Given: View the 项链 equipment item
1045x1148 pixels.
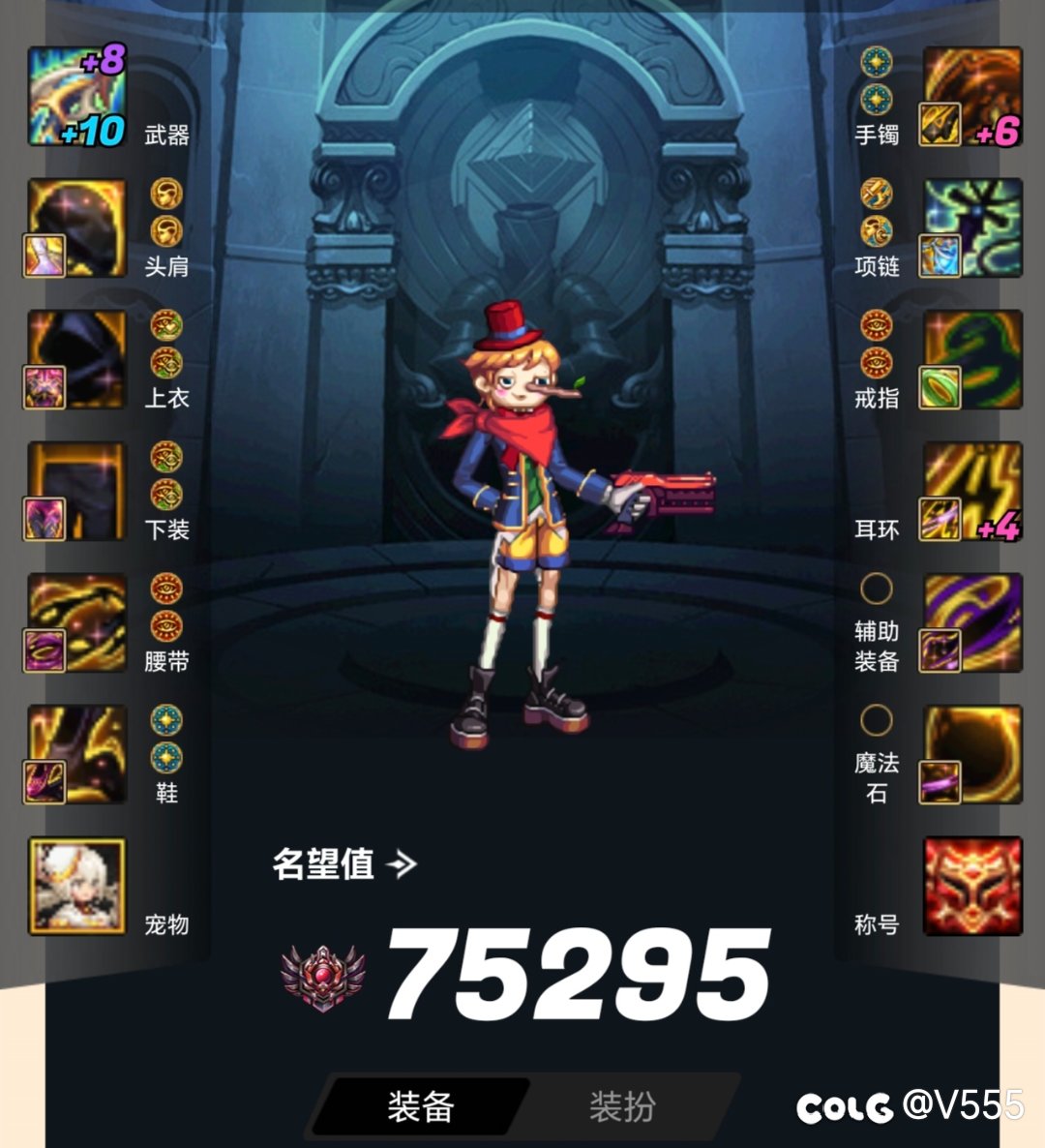Looking at the screenshot, I should (x=971, y=227).
